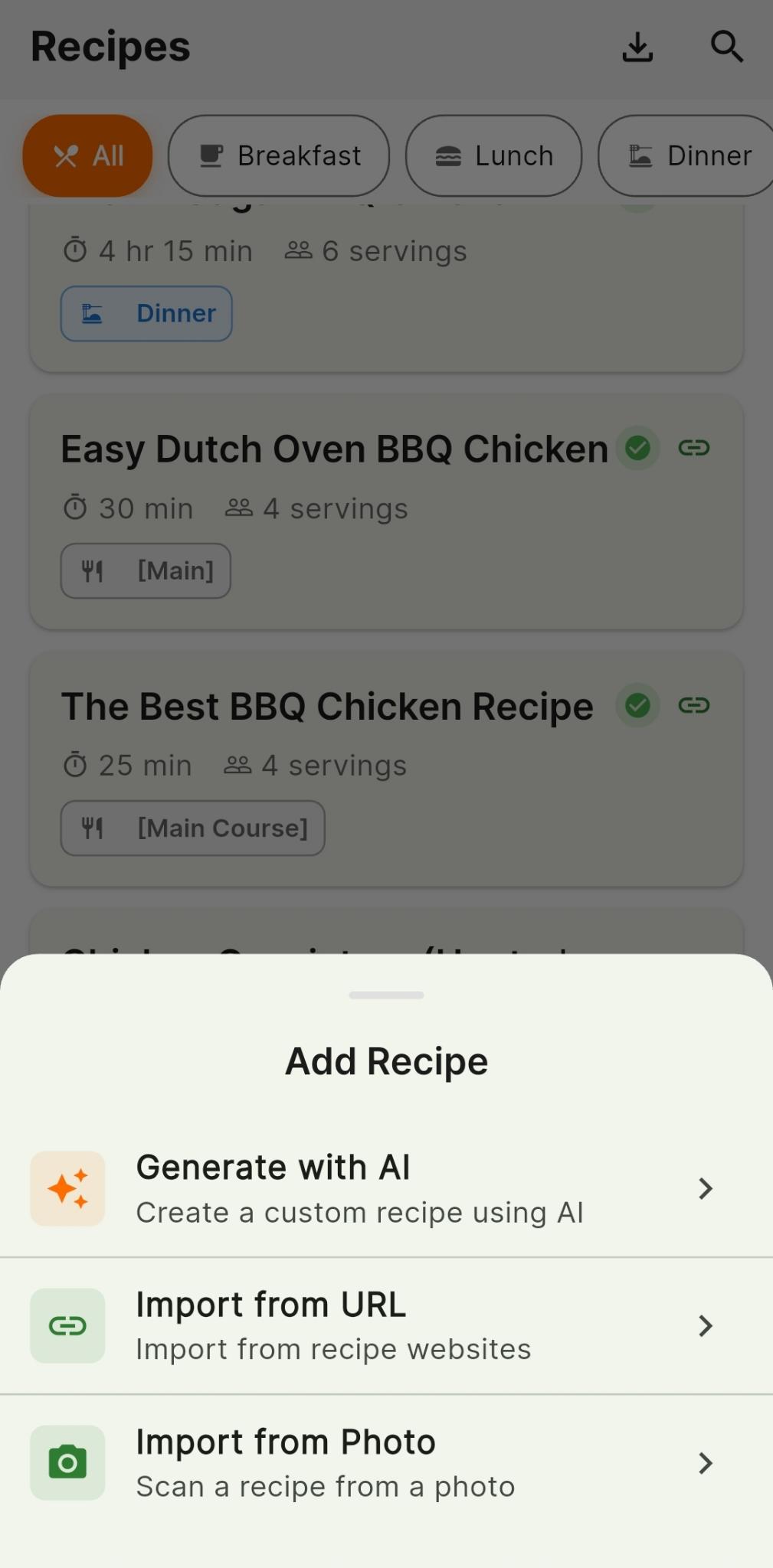Tap the download icon in the top bar
Image resolution: width=773 pixels, height=1568 pixels.
(x=637, y=47)
